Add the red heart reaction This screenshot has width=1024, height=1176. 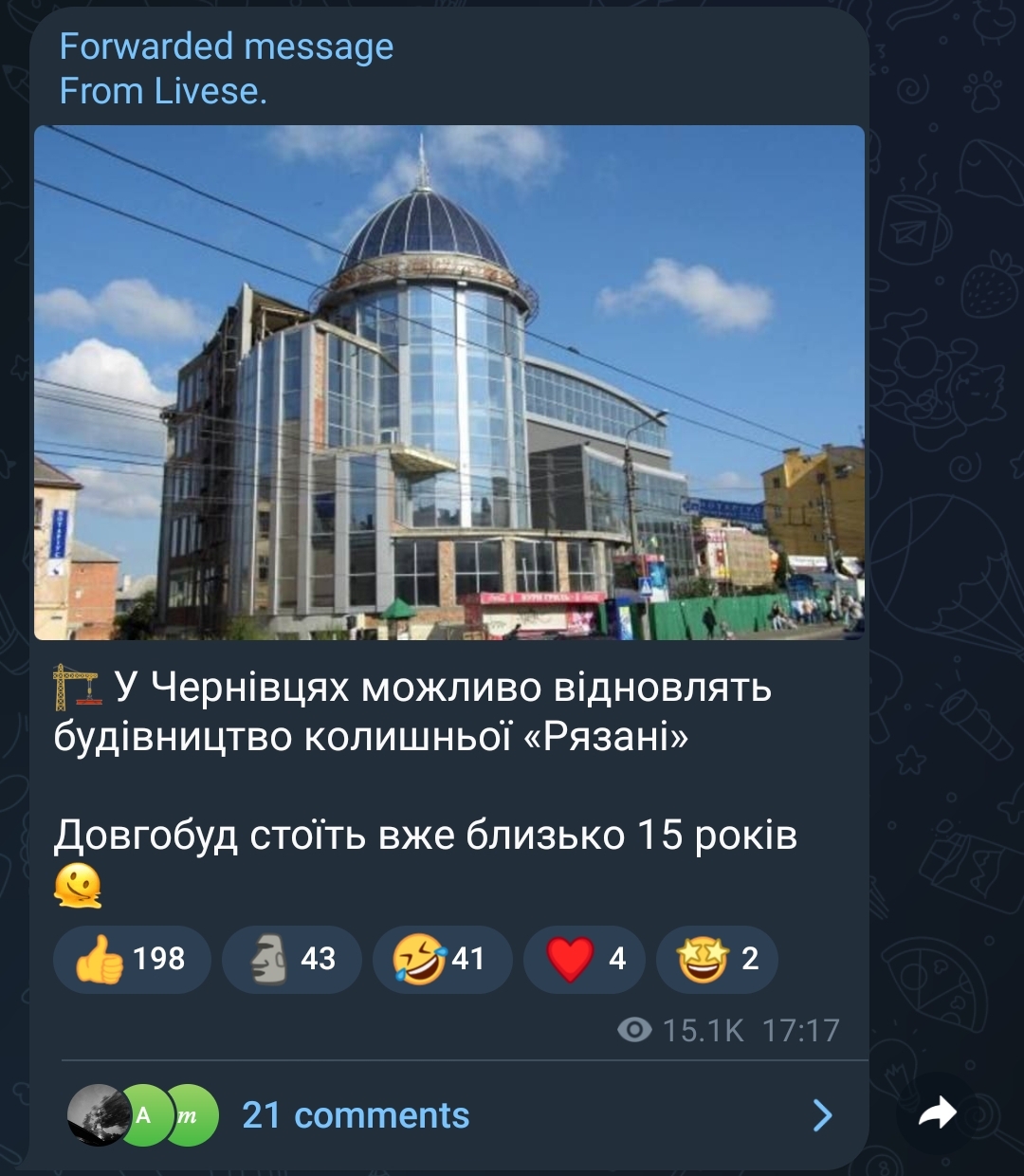[584, 959]
